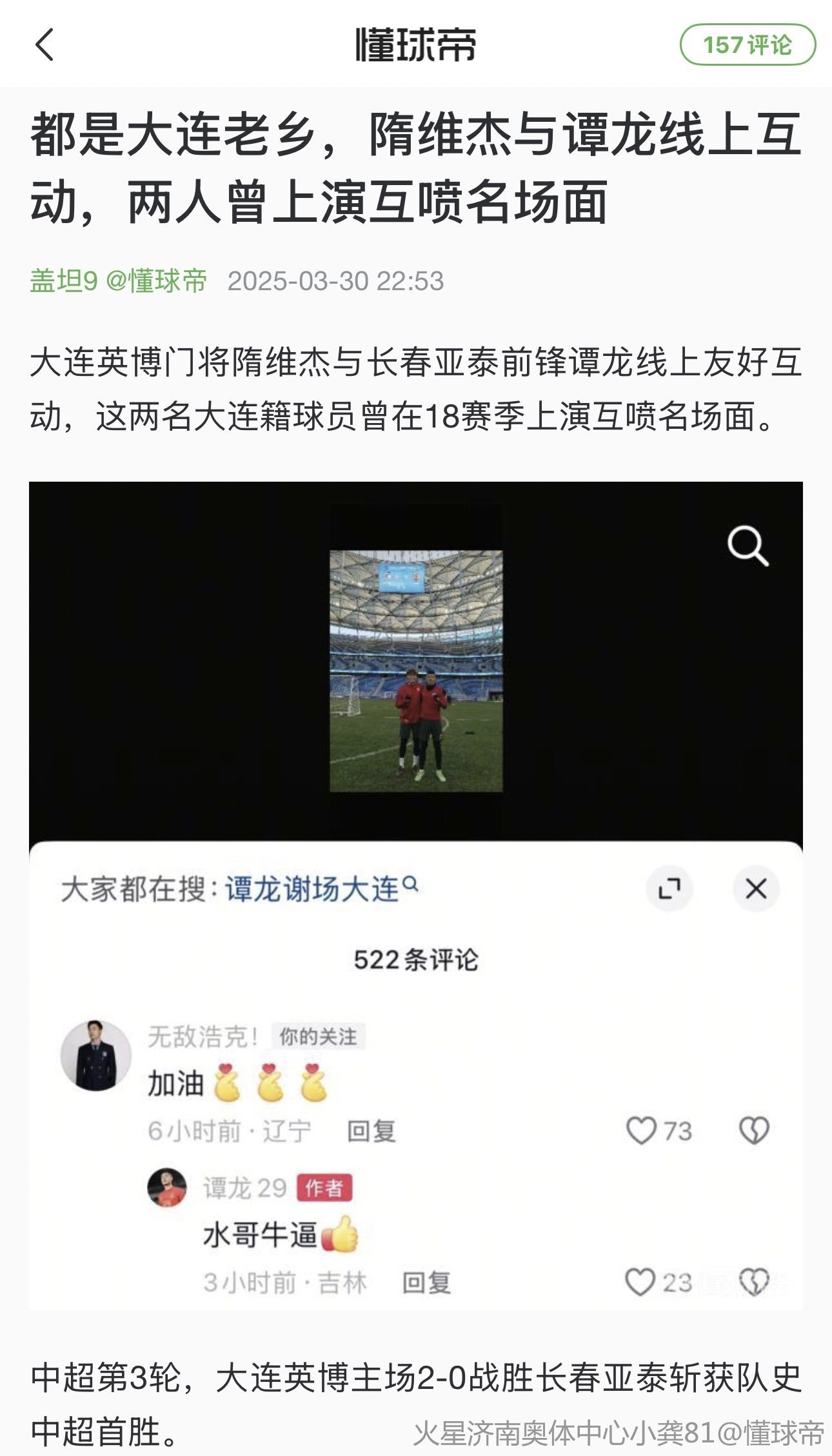Viewport: 832px width, 1456px height.
Task: Go back from the article
Action: (x=45, y=45)
